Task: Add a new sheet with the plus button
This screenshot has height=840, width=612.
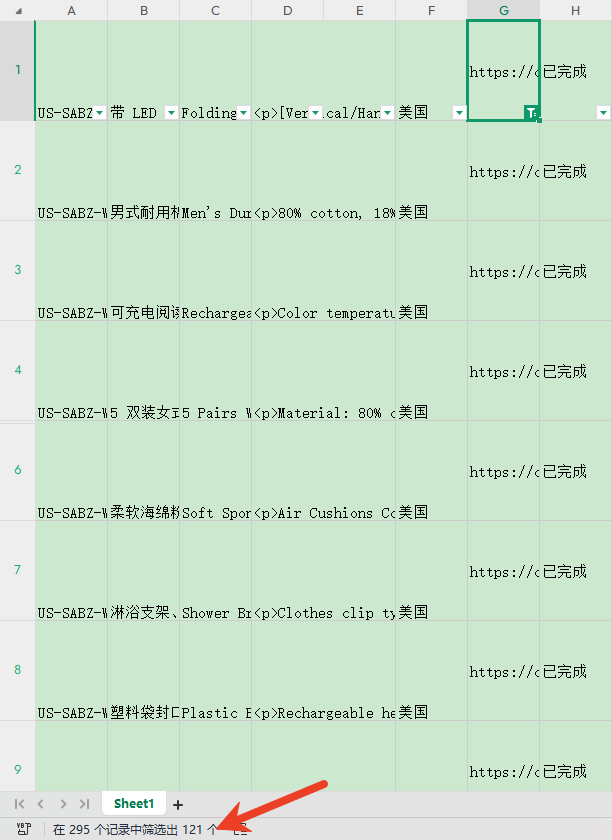Action: pos(178,804)
